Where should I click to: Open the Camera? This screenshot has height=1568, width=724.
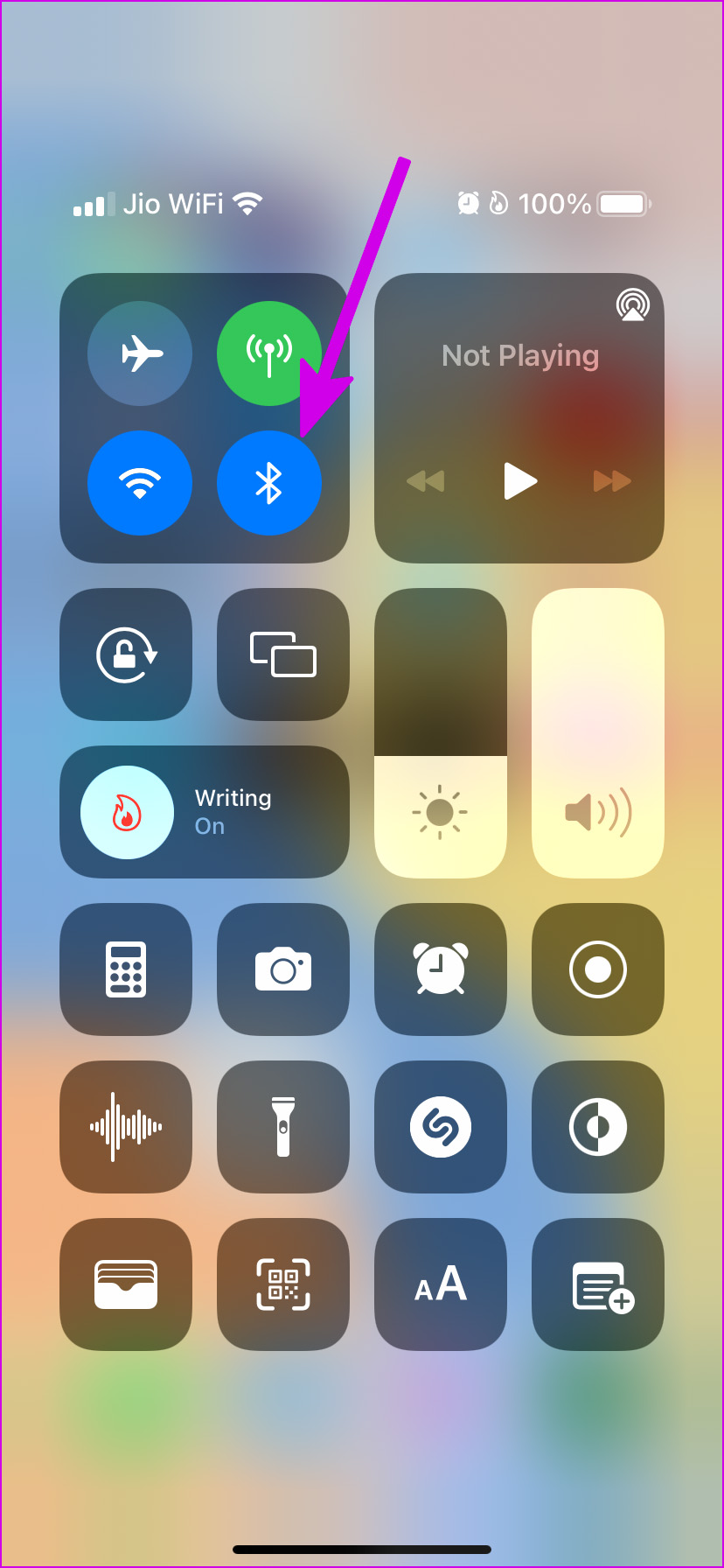pos(283,969)
